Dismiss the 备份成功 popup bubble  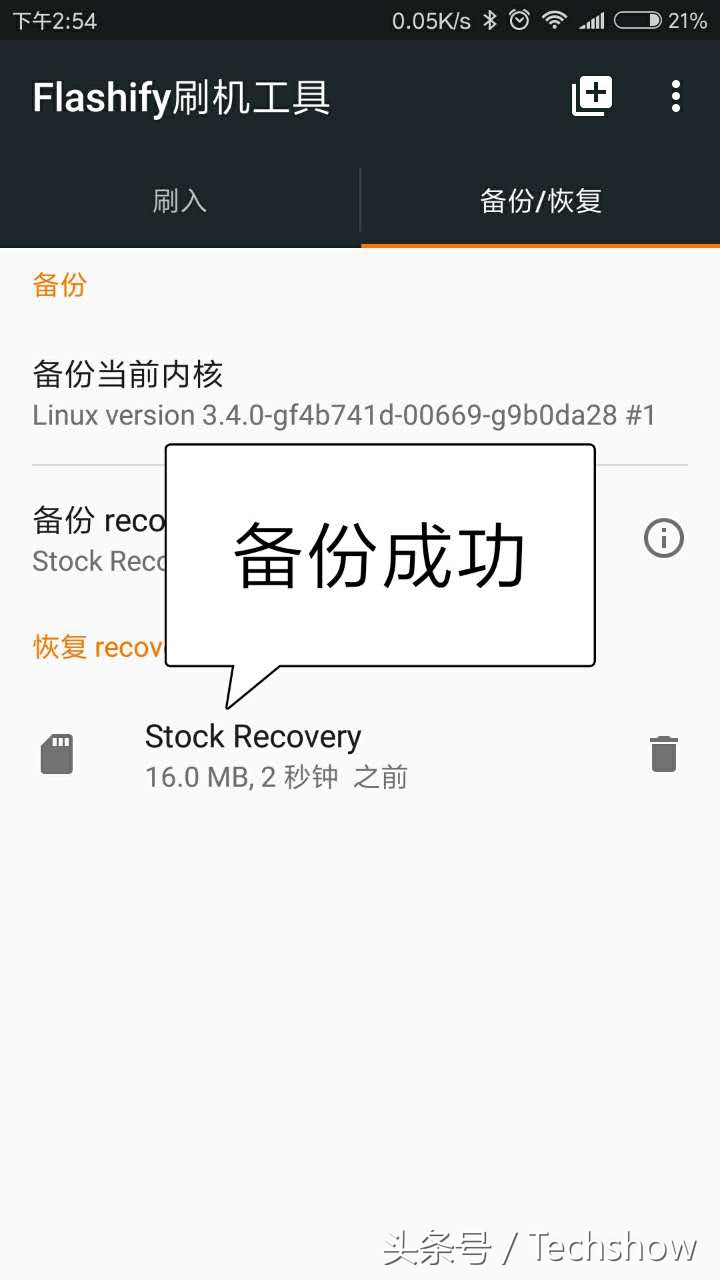(x=378, y=555)
